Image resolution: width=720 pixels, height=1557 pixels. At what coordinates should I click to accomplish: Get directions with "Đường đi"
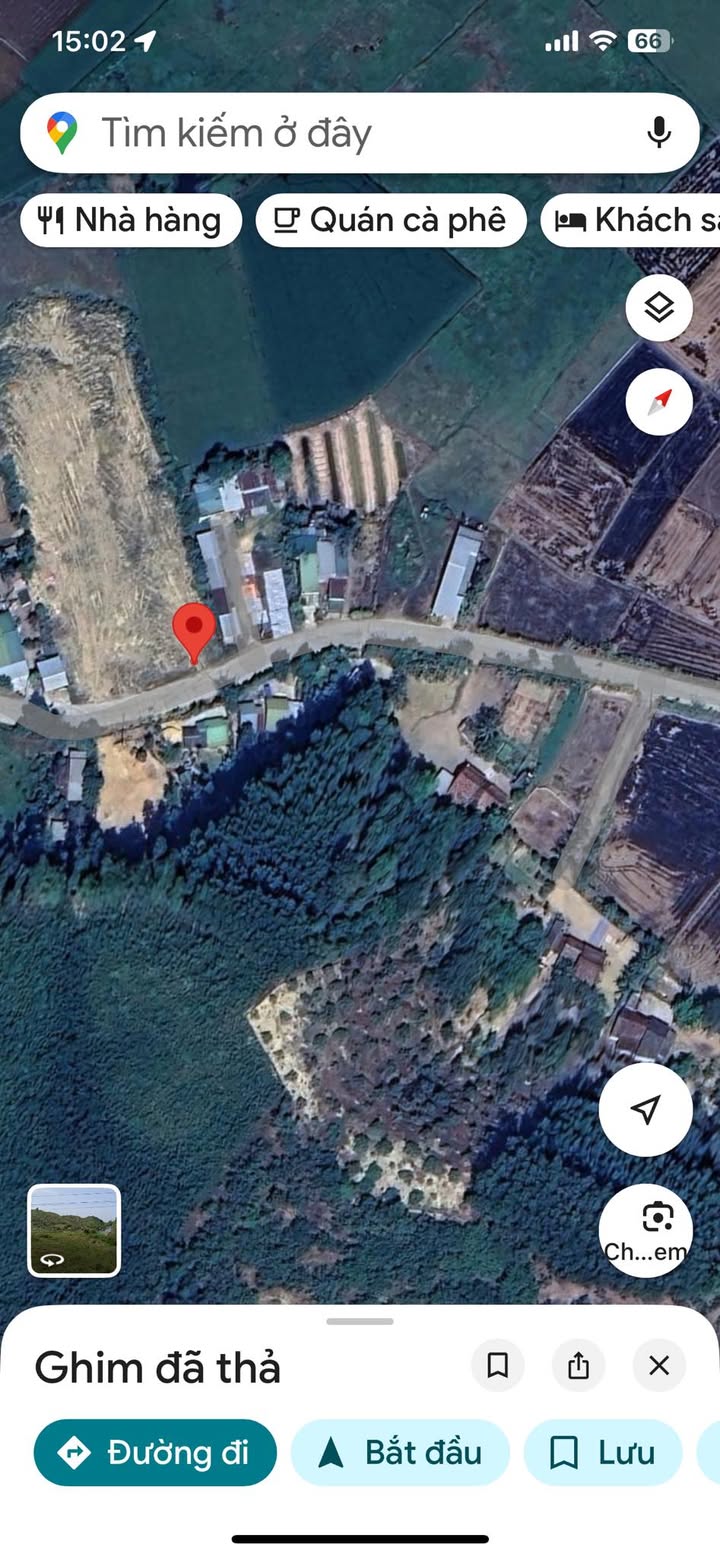coord(155,1452)
